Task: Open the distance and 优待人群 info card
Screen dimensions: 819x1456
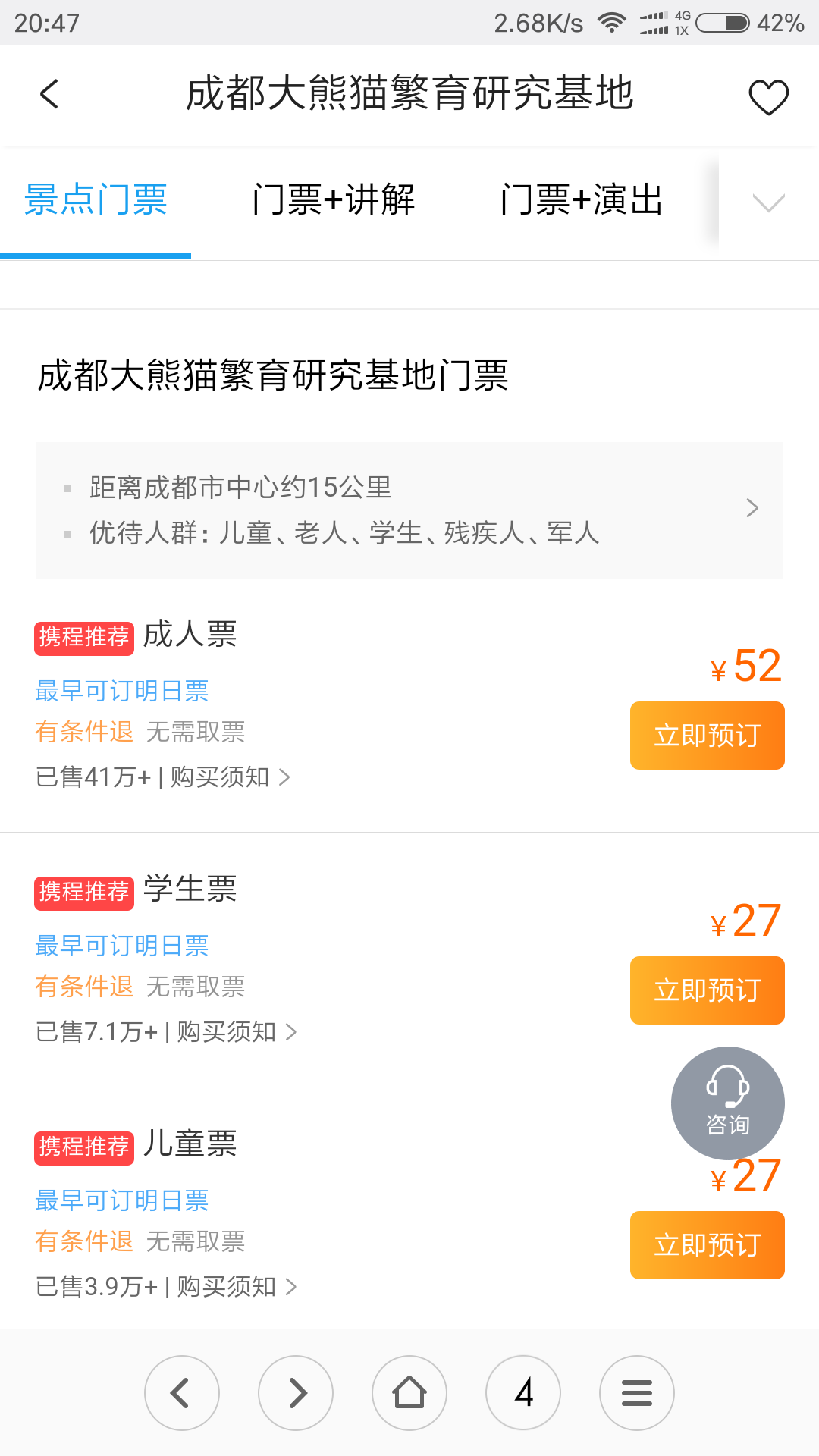Action: point(409,510)
